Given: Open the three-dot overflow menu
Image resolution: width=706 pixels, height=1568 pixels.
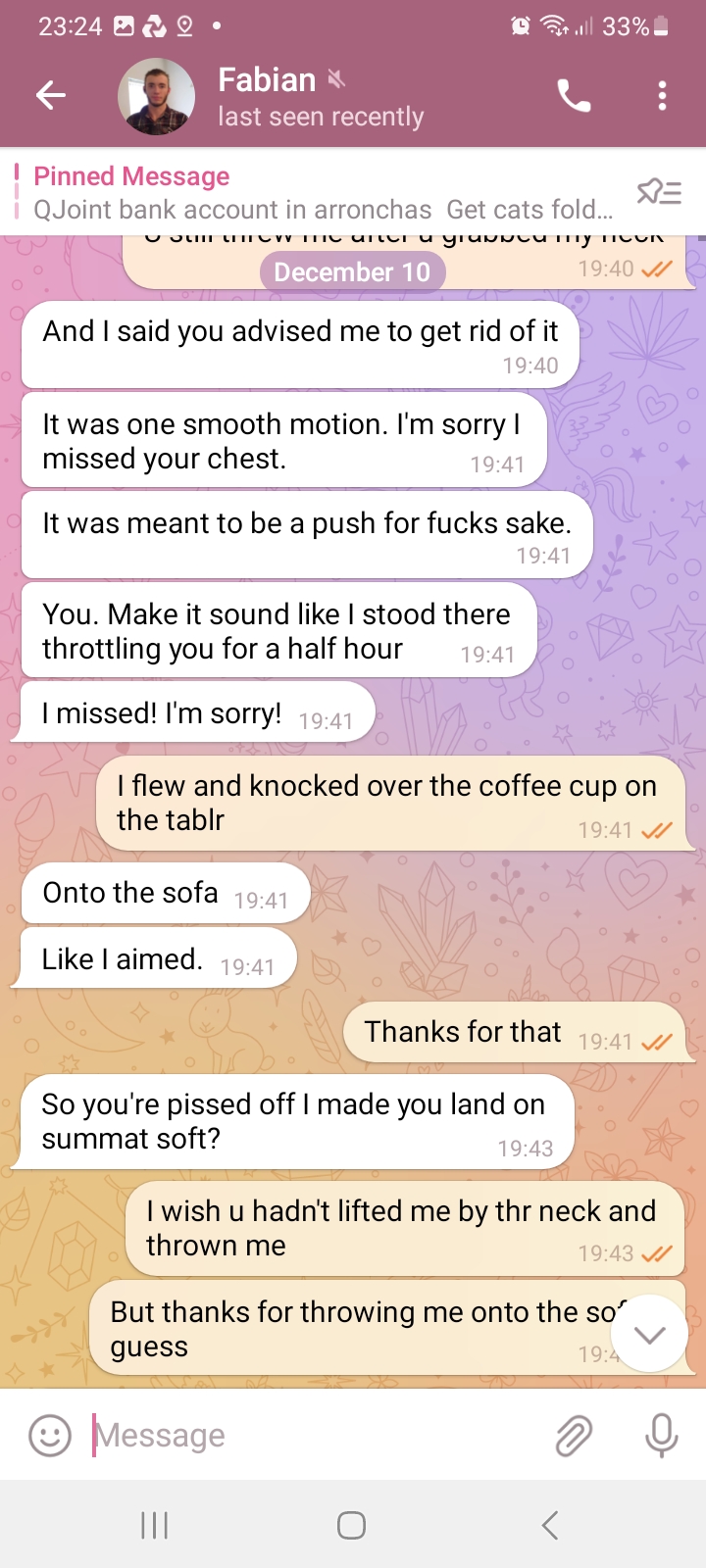Looking at the screenshot, I should point(663,96).
